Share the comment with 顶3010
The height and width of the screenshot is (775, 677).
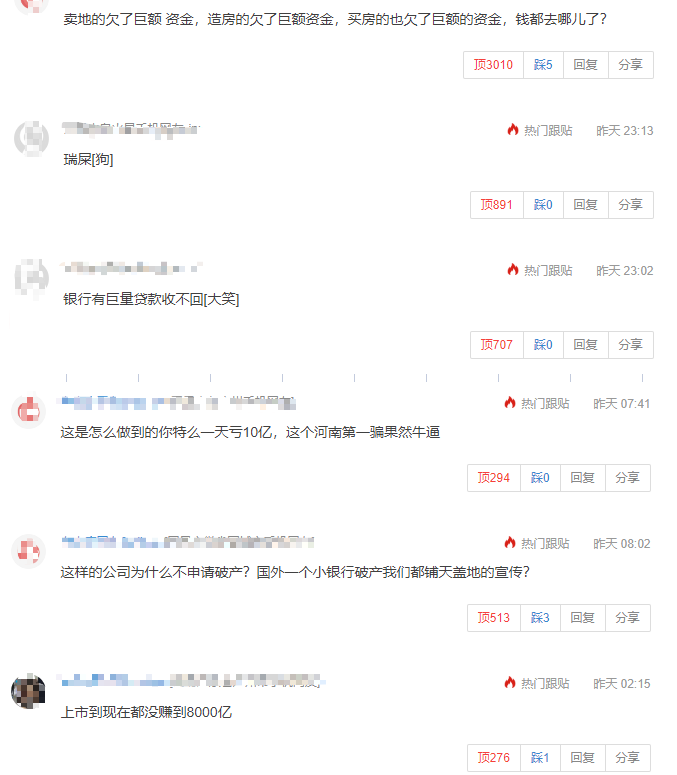(630, 65)
